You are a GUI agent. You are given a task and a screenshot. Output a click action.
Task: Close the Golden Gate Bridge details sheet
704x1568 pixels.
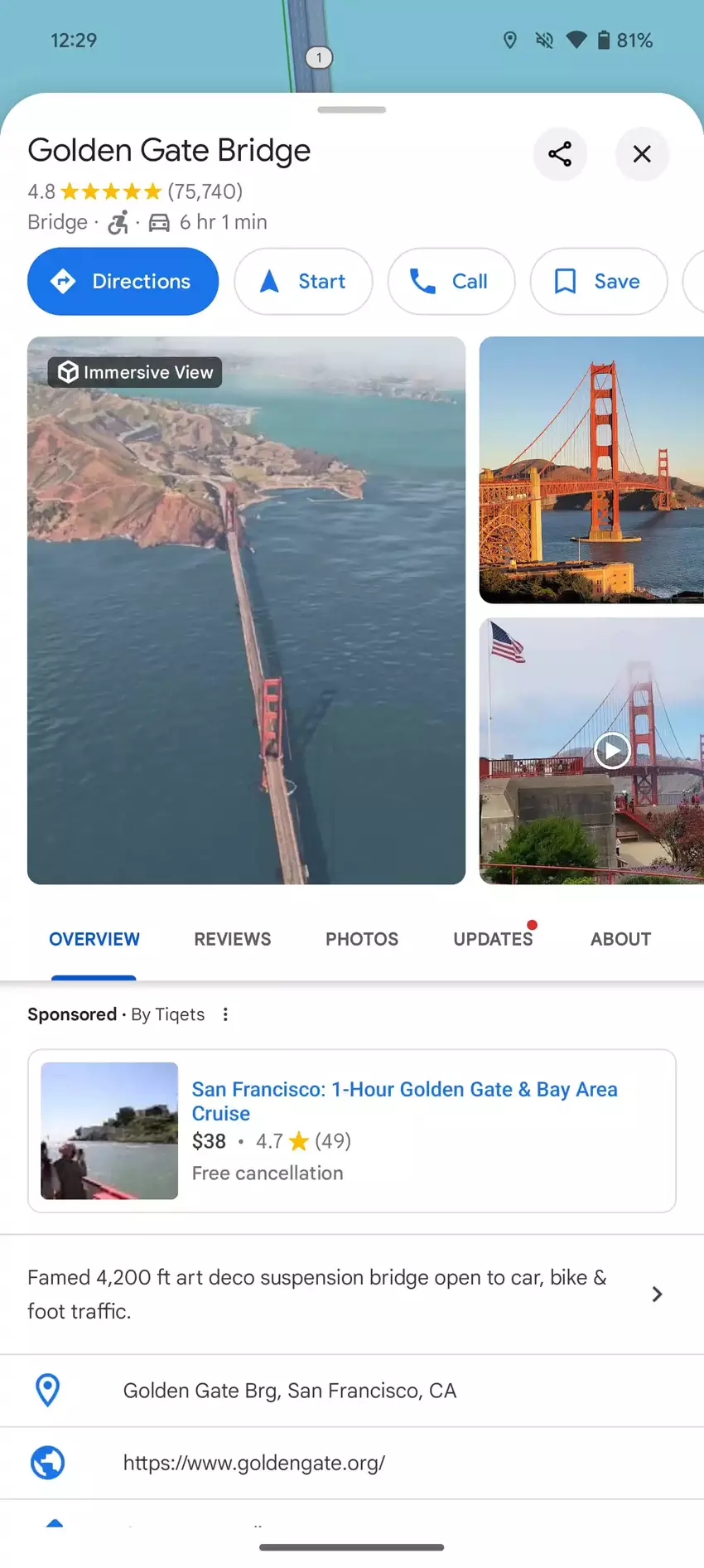[642, 154]
